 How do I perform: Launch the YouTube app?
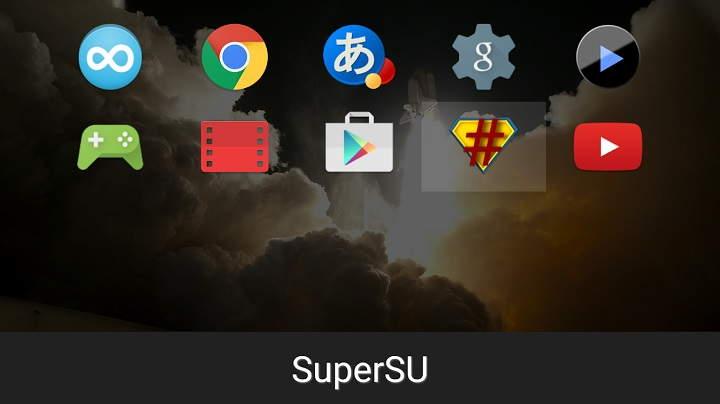(607, 147)
